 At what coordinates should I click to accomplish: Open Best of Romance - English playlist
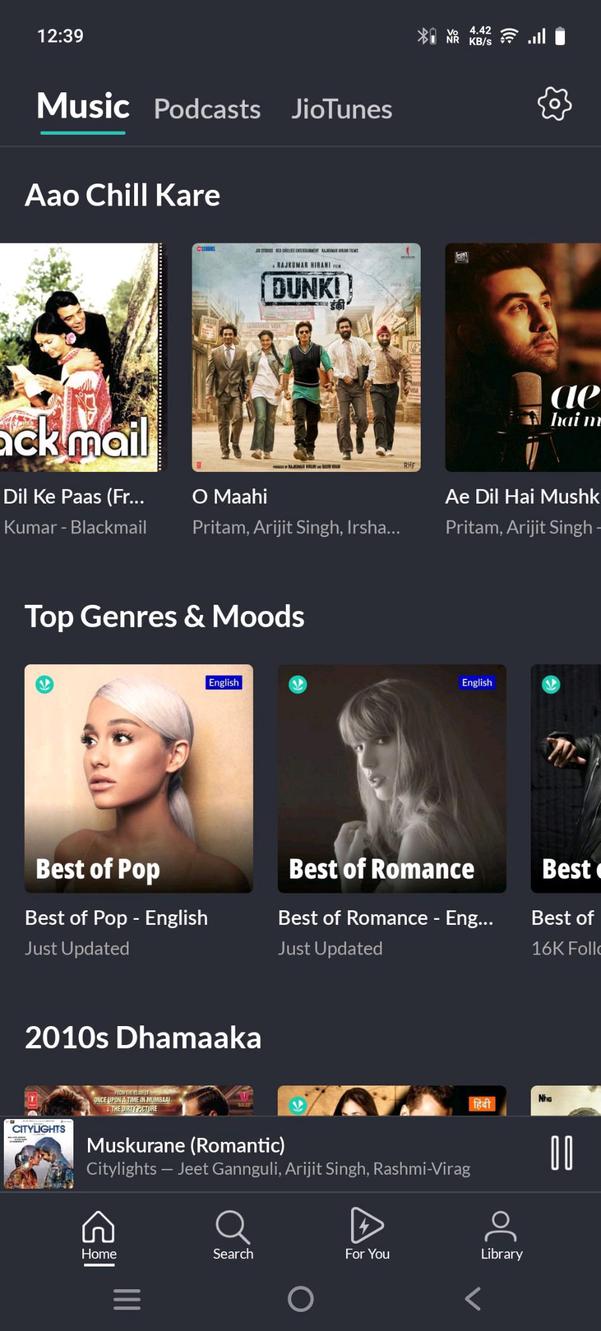pyautogui.click(x=391, y=778)
